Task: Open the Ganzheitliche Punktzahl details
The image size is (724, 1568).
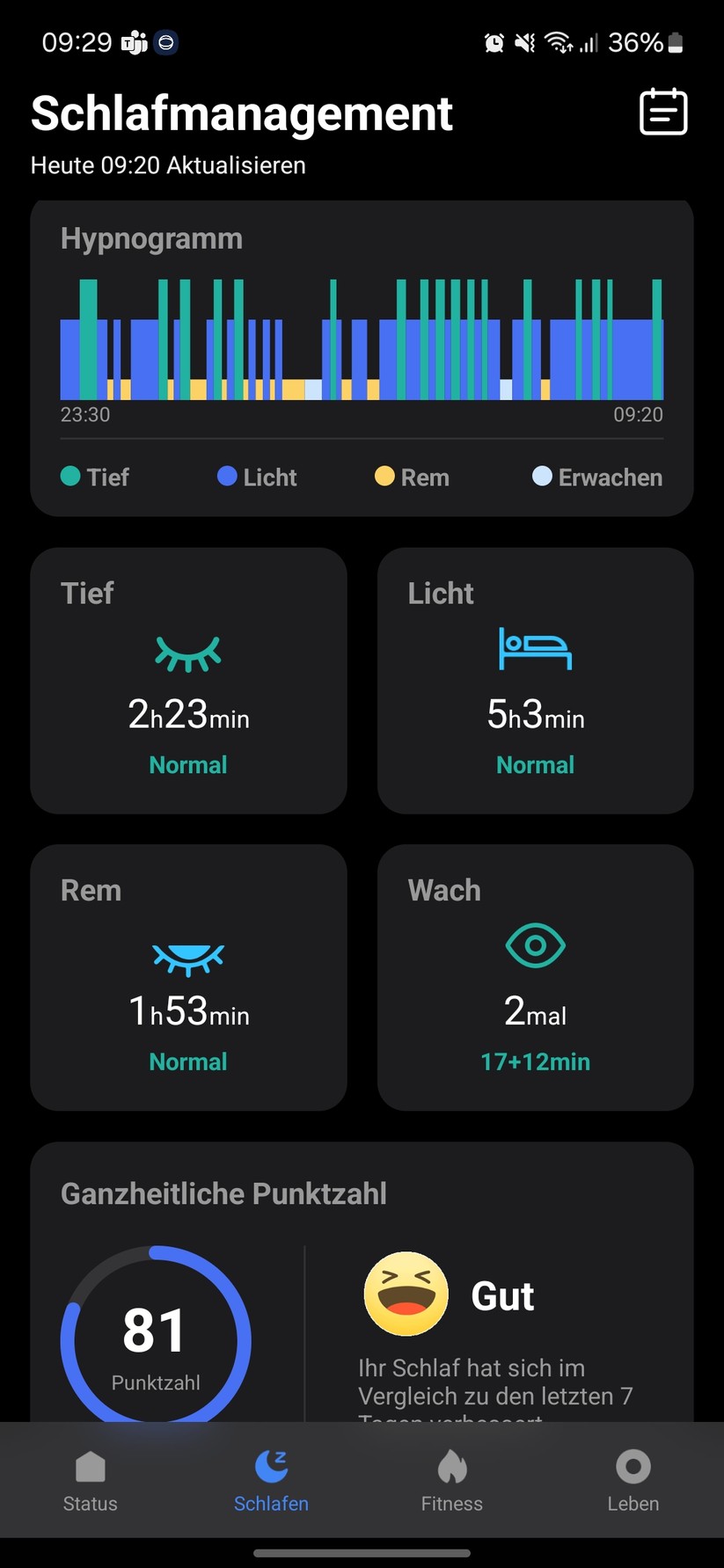Action: (224, 1193)
